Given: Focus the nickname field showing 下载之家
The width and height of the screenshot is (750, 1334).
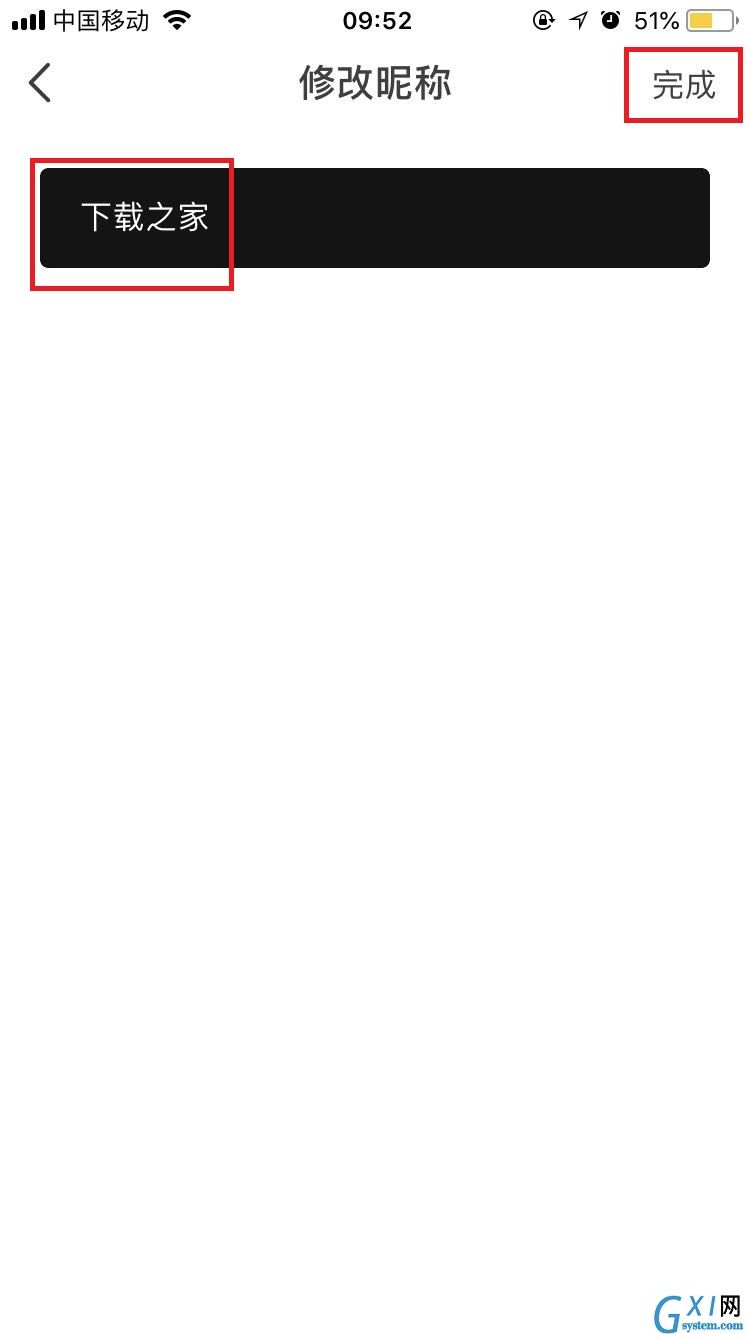Looking at the screenshot, I should click(374, 218).
